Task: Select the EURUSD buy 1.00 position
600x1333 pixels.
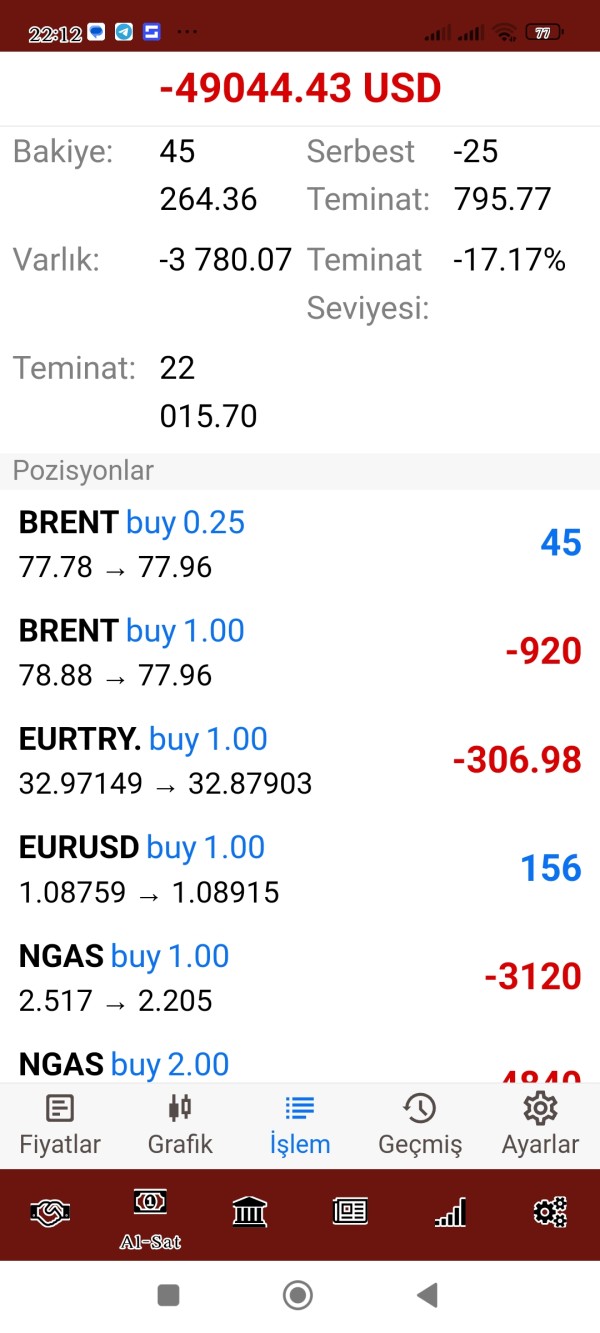Action: tap(300, 868)
